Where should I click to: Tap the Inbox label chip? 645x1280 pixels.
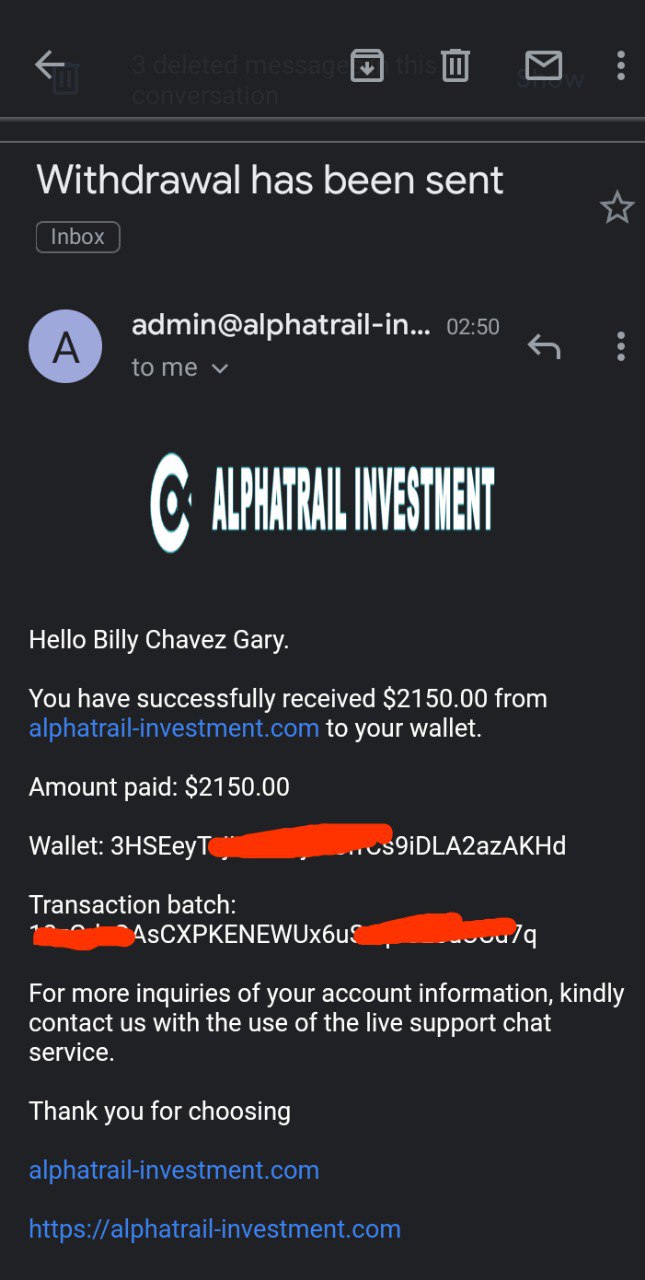pyautogui.click(x=78, y=237)
